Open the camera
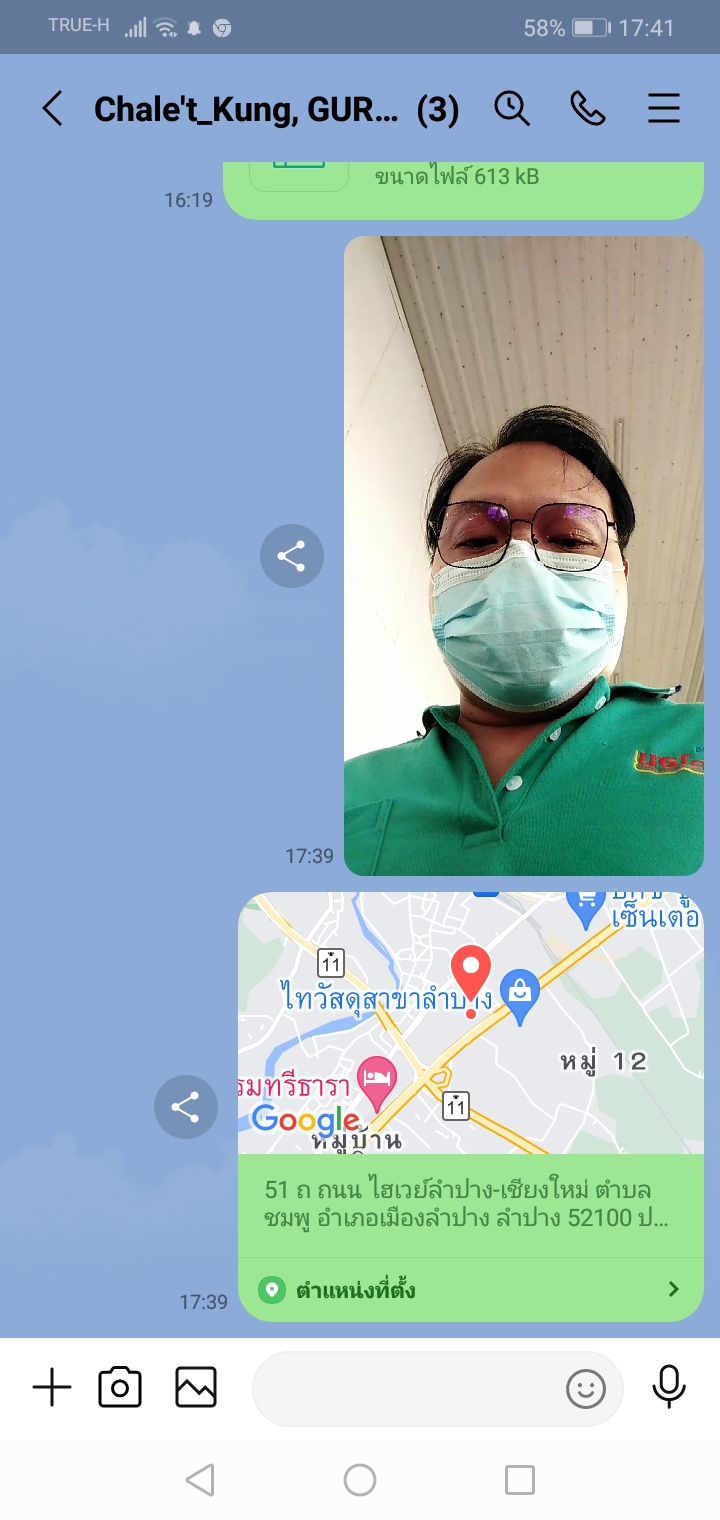The width and height of the screenshot is (720, 1520). (120, 1388)
